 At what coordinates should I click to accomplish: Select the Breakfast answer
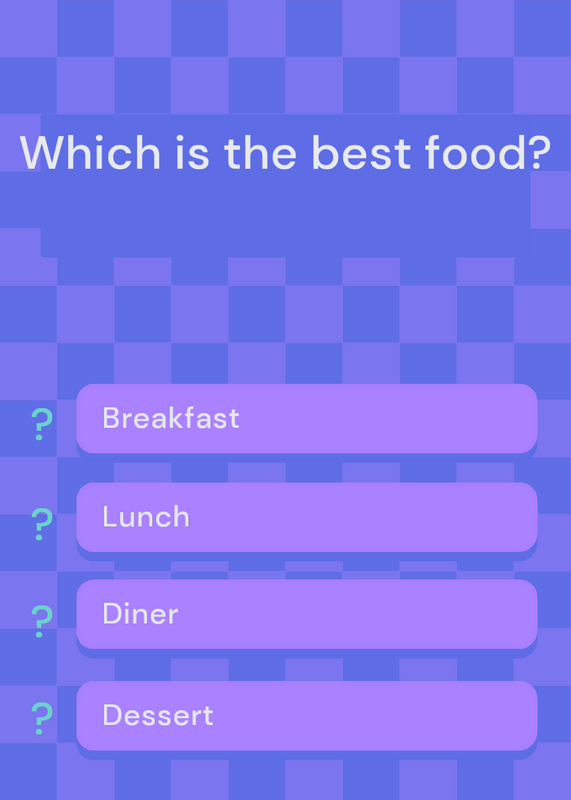coord(307,418)
